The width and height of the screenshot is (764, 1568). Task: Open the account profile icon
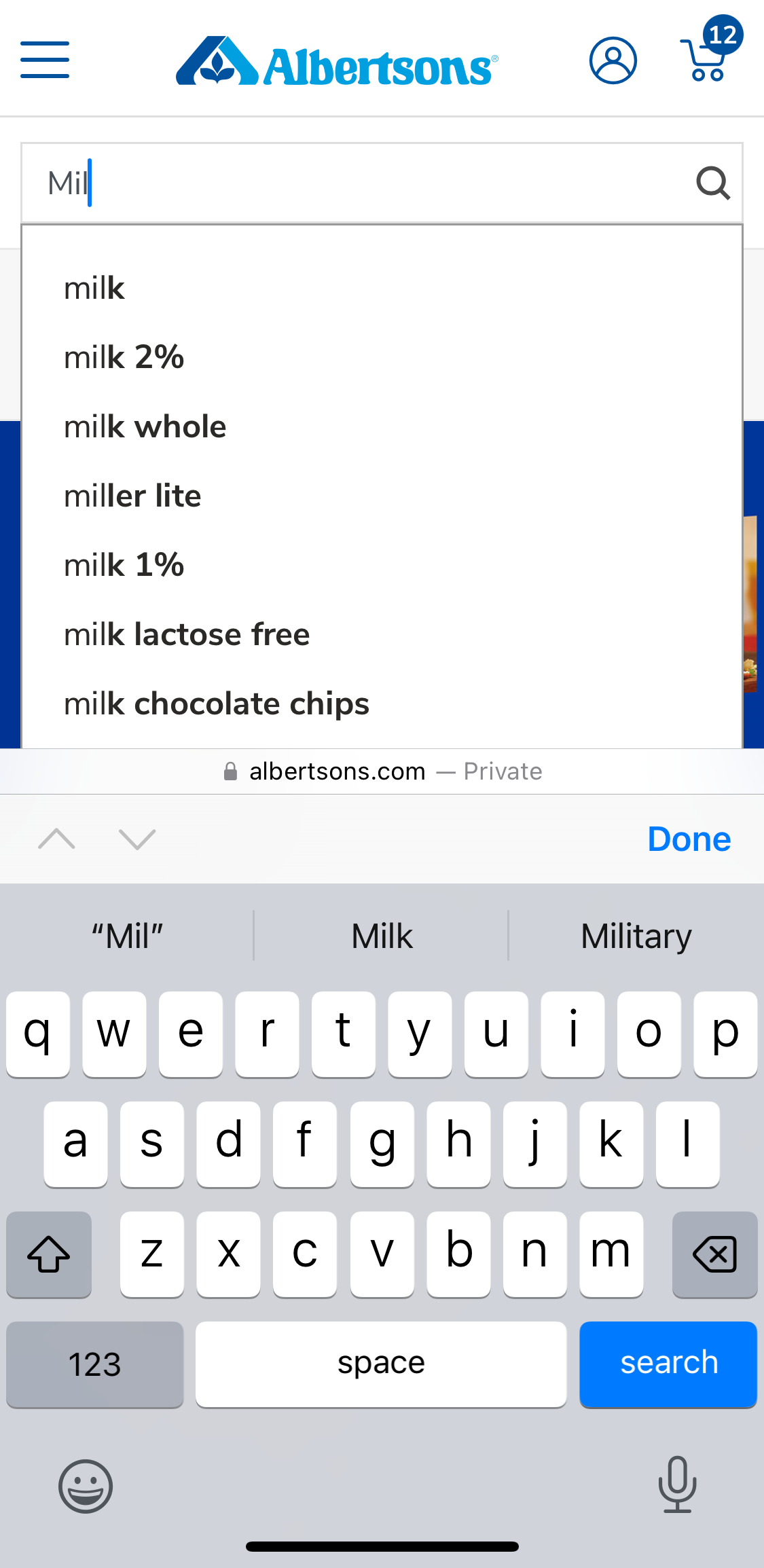tap(611, 60)
